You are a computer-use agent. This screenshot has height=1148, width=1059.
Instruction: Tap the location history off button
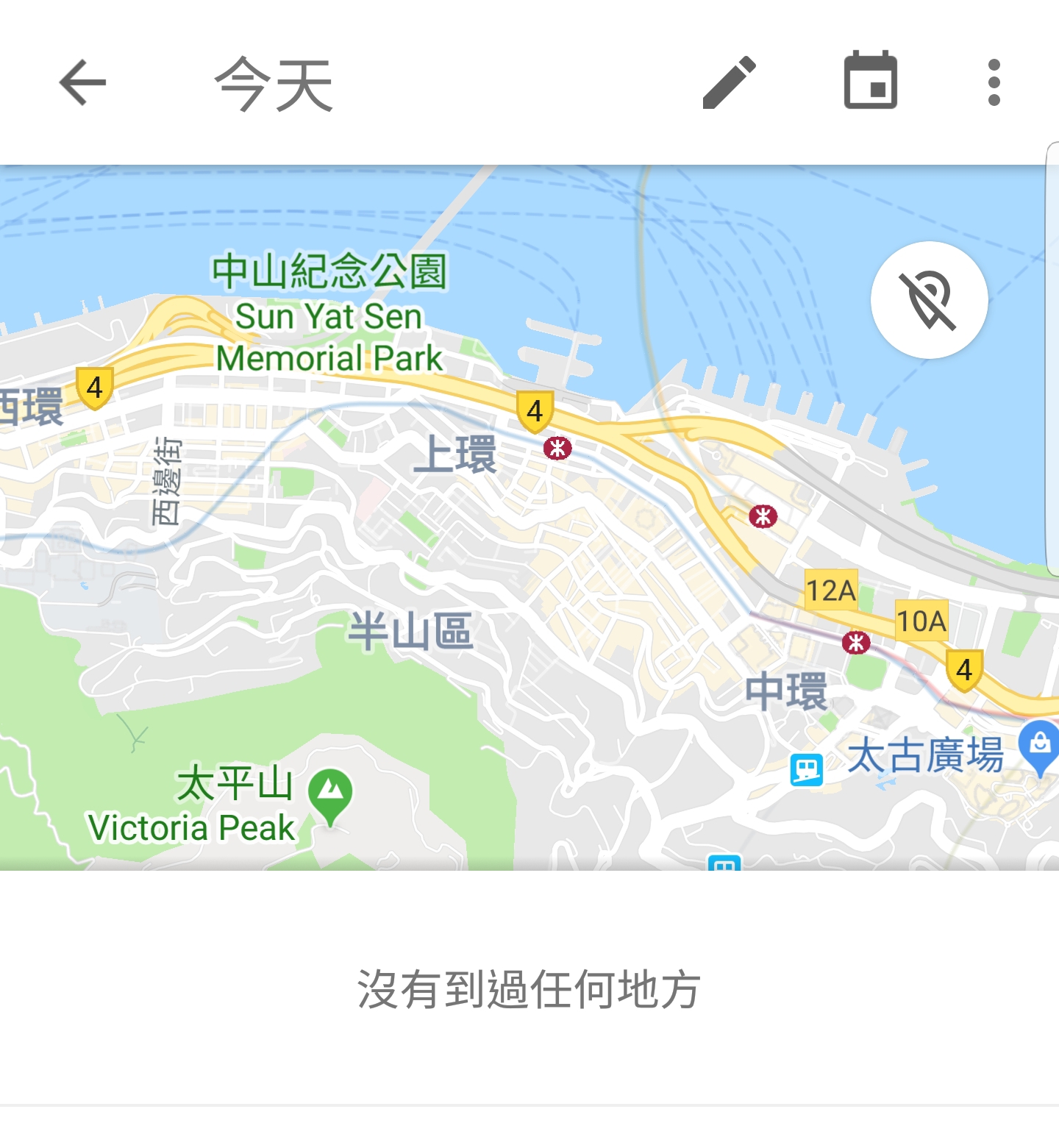coord(929,300)
